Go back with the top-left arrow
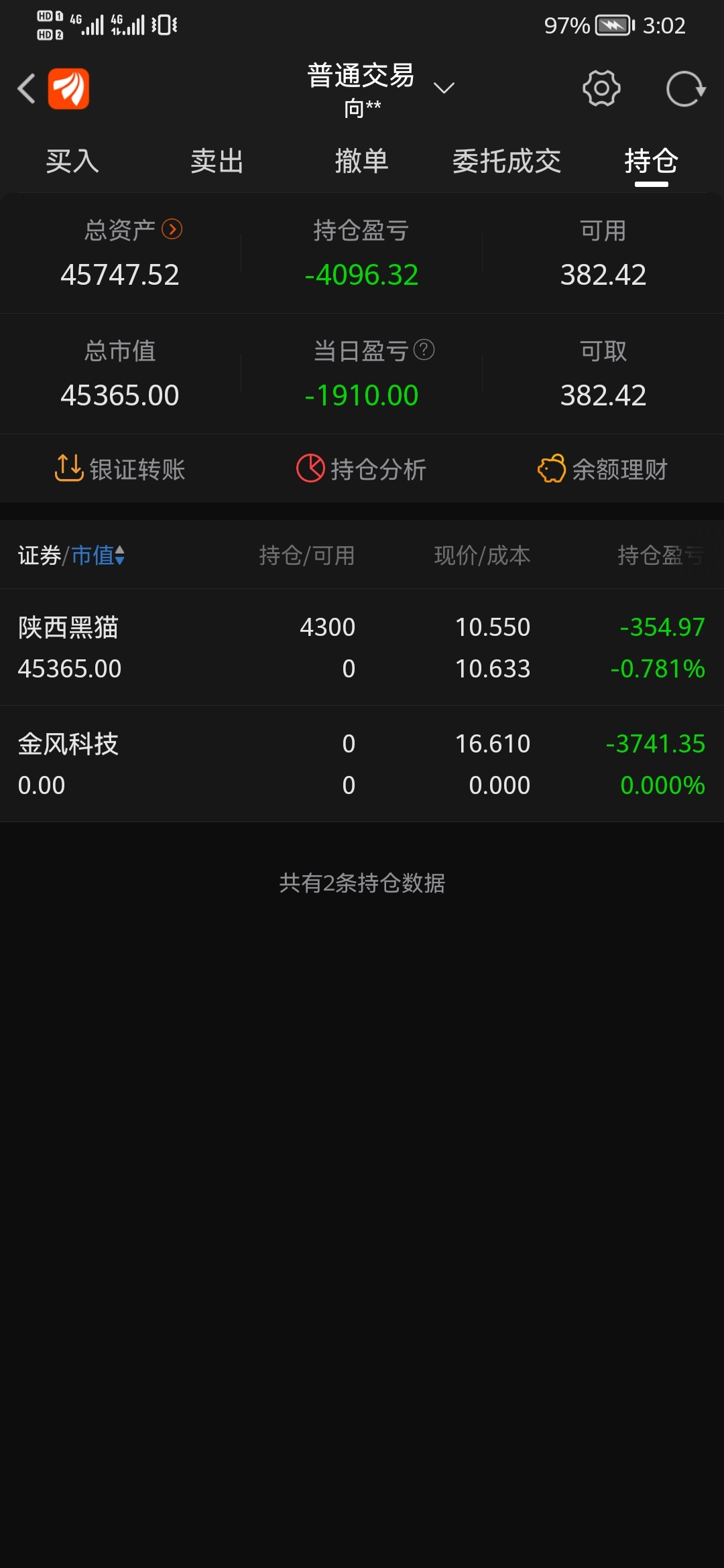 click(x=27, y=88)
